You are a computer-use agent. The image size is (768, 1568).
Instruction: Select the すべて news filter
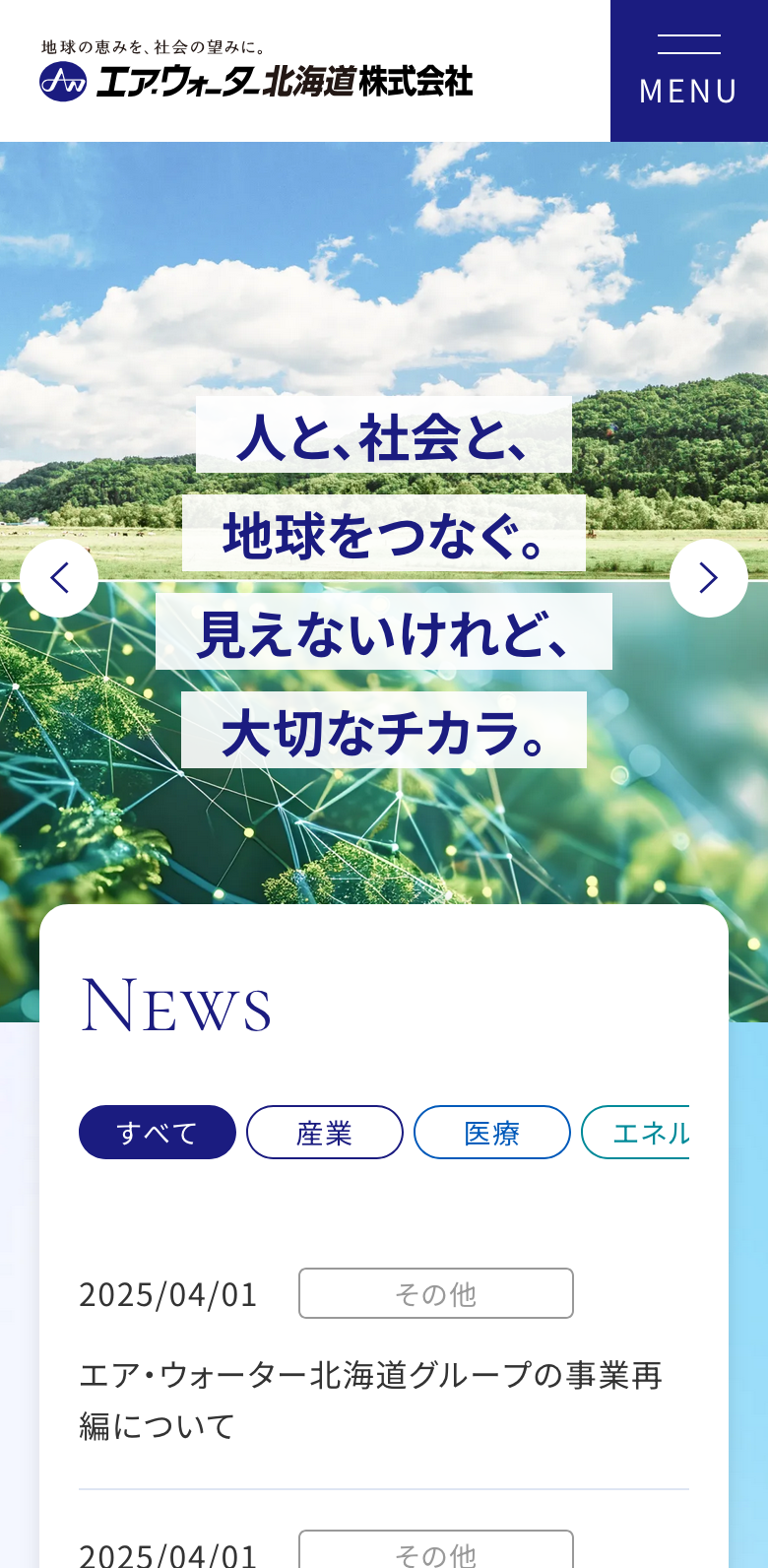point(158,1133)
